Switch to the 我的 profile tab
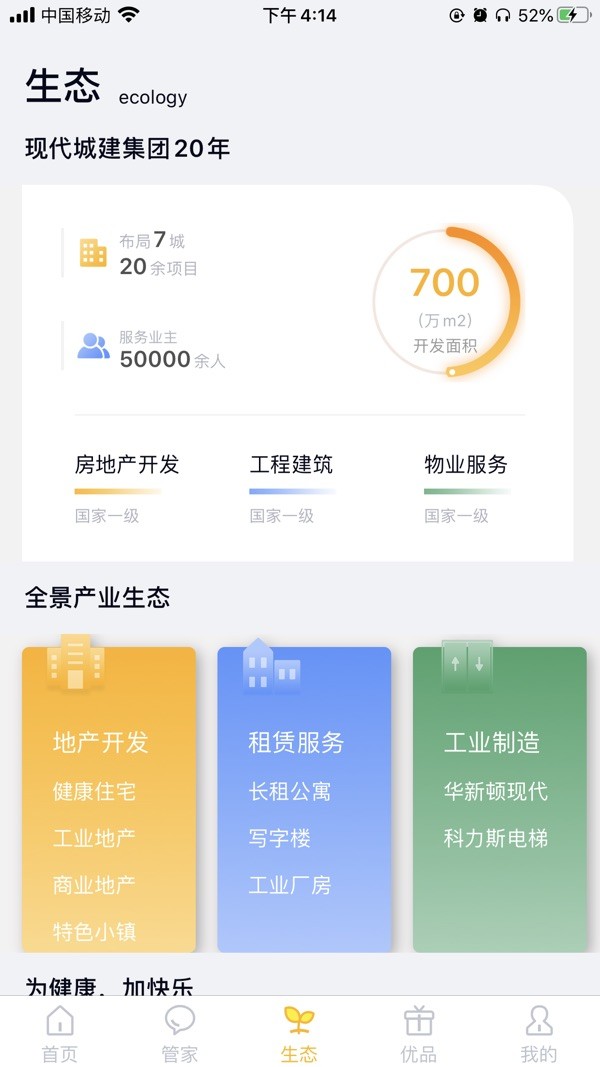This screenshot has width=600, height=1067. [539, 1034]
